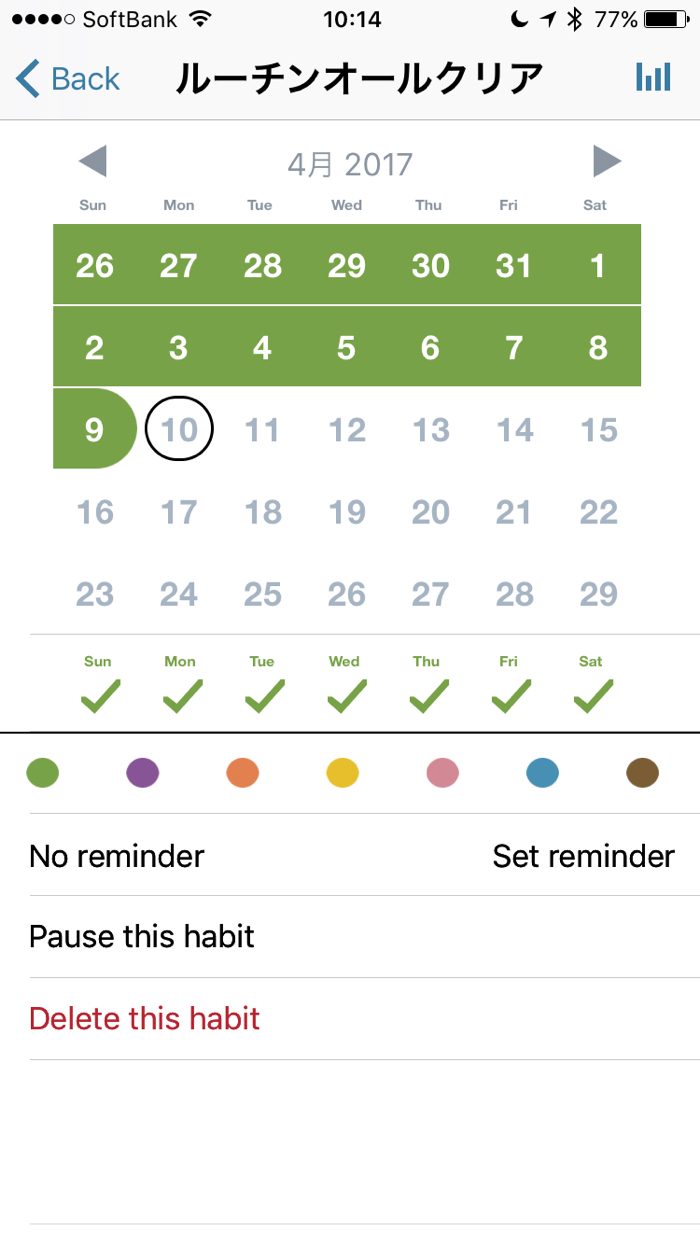Choose the green color dot
This screenshot has height=1245, width=700.
[43, 773]
